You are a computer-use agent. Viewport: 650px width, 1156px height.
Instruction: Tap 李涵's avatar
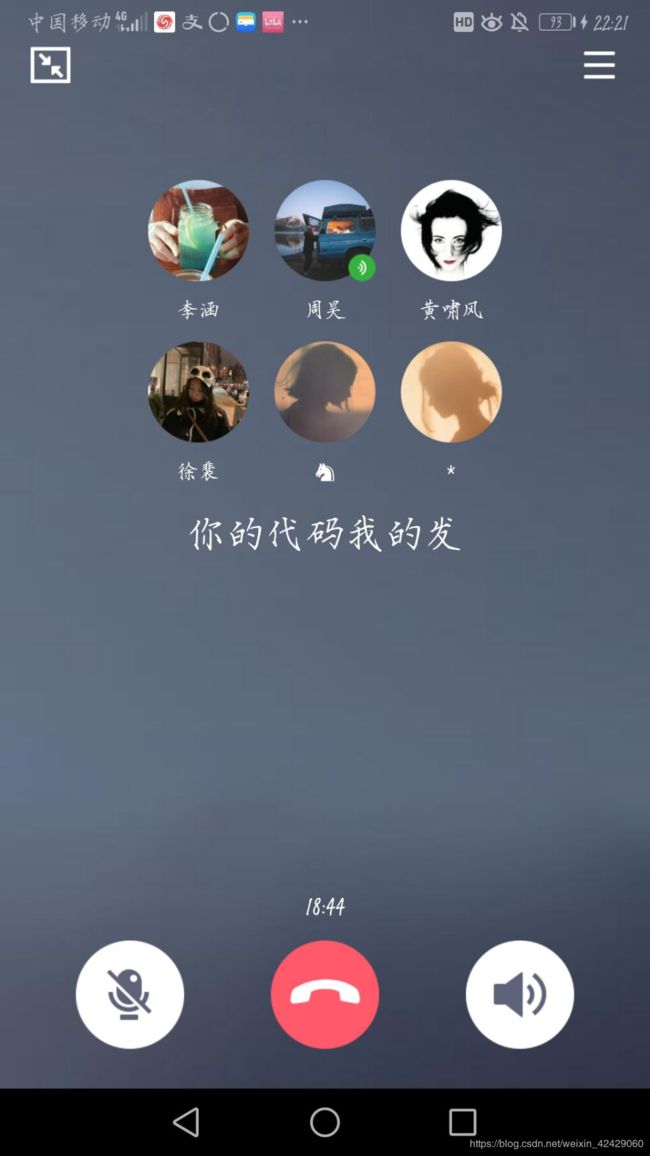(x=198, y=230)
